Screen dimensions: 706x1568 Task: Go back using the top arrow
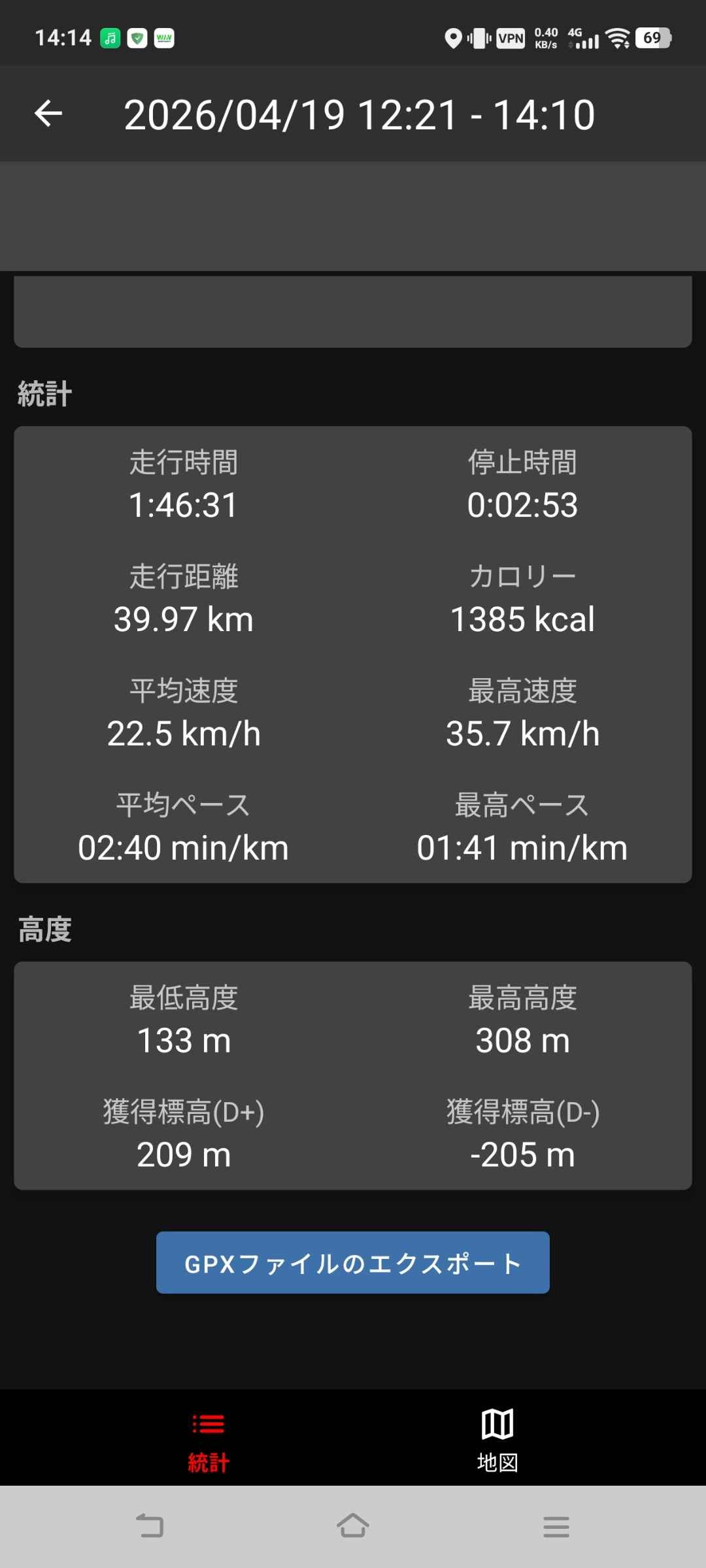[48, 114]
